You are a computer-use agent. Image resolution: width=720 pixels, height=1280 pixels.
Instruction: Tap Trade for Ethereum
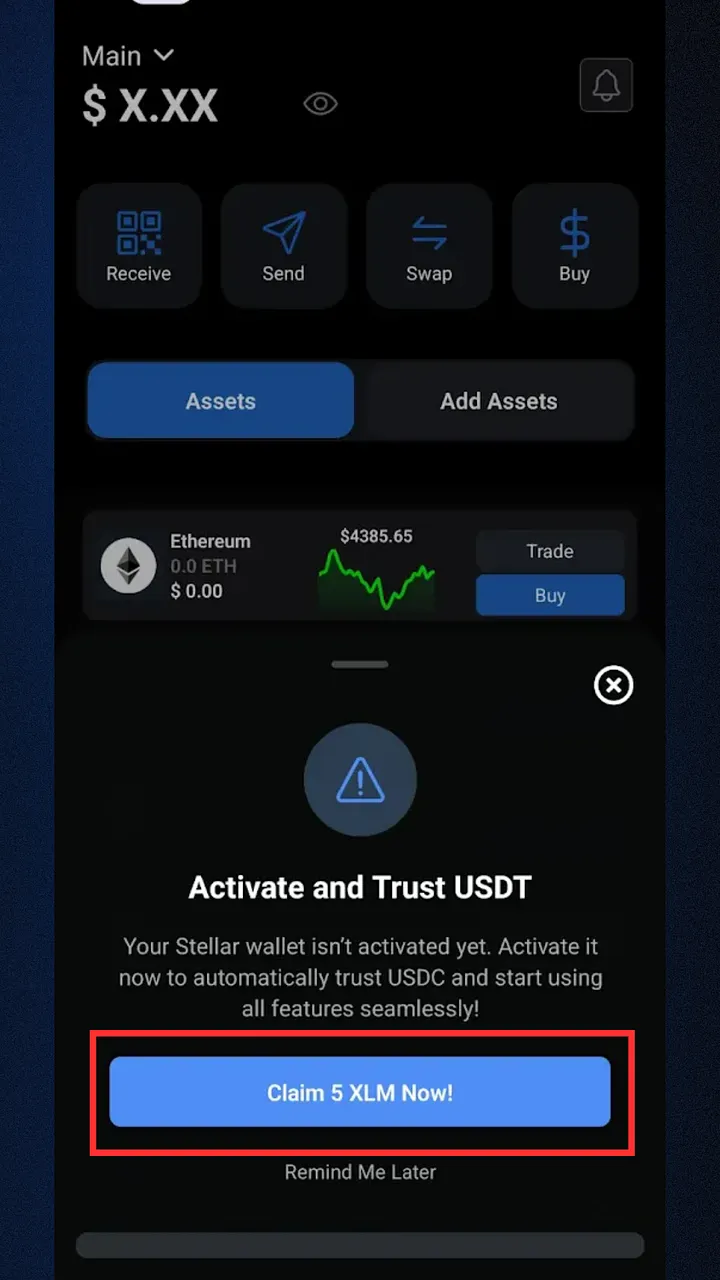click(550, 551)
